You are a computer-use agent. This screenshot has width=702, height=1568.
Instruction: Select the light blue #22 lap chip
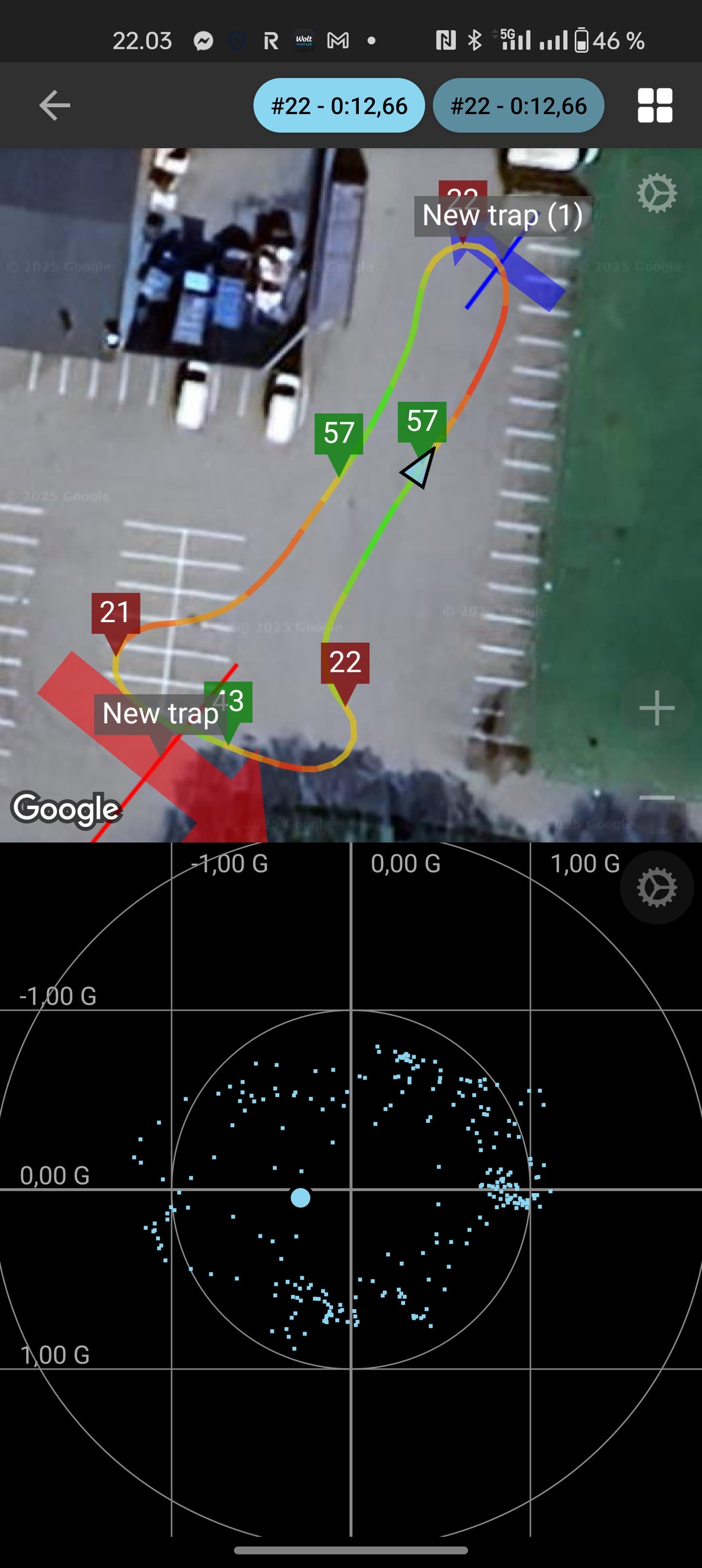338,106
